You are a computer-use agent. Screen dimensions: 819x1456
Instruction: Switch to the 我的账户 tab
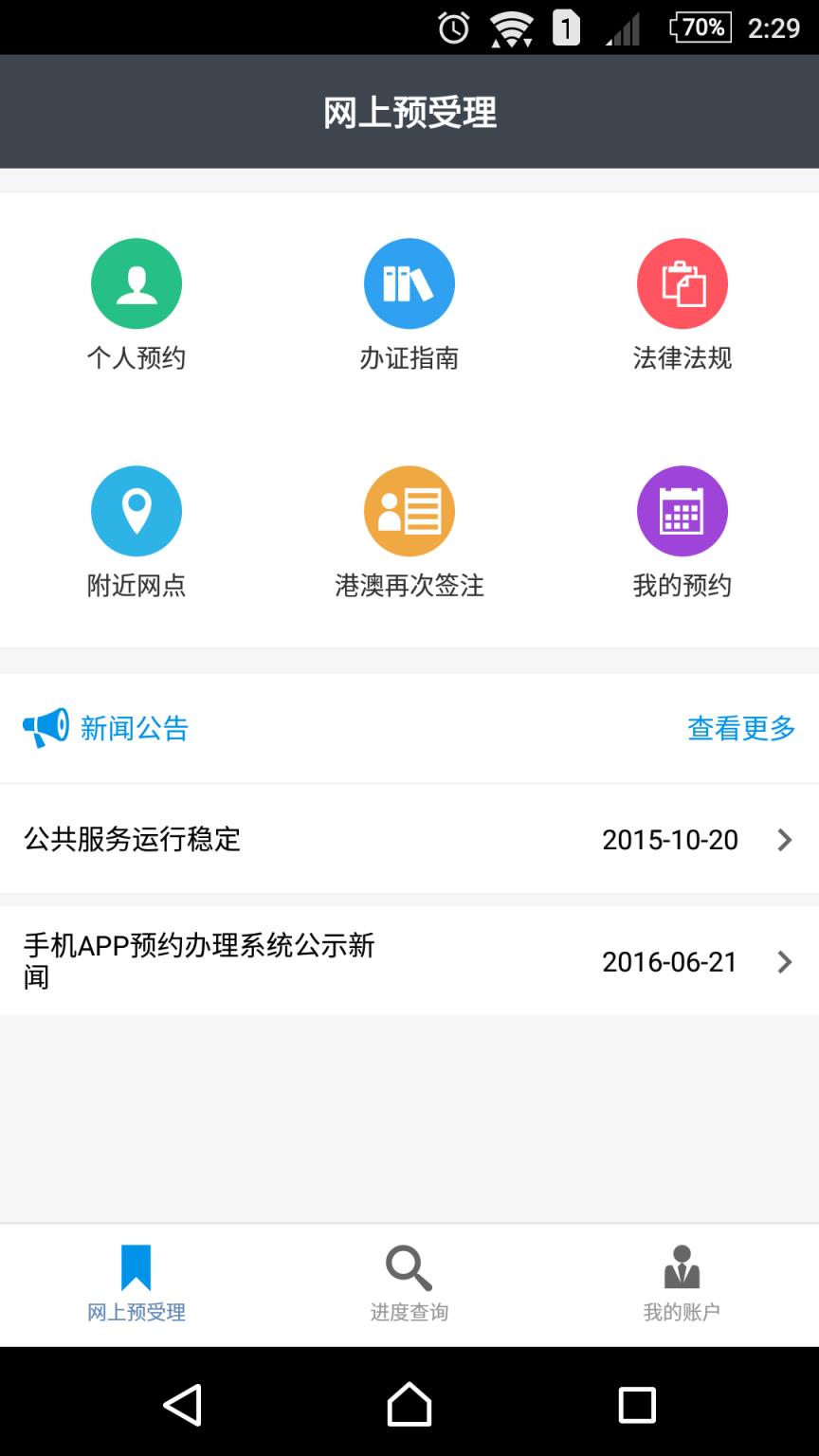[682, 1284]
